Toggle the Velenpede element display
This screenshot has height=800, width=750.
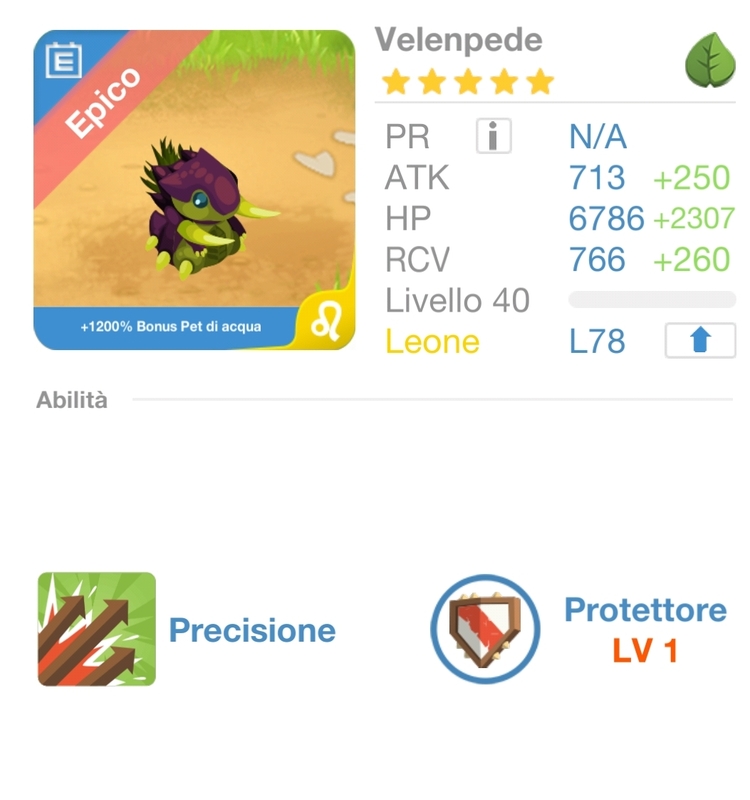pos(712,60)
